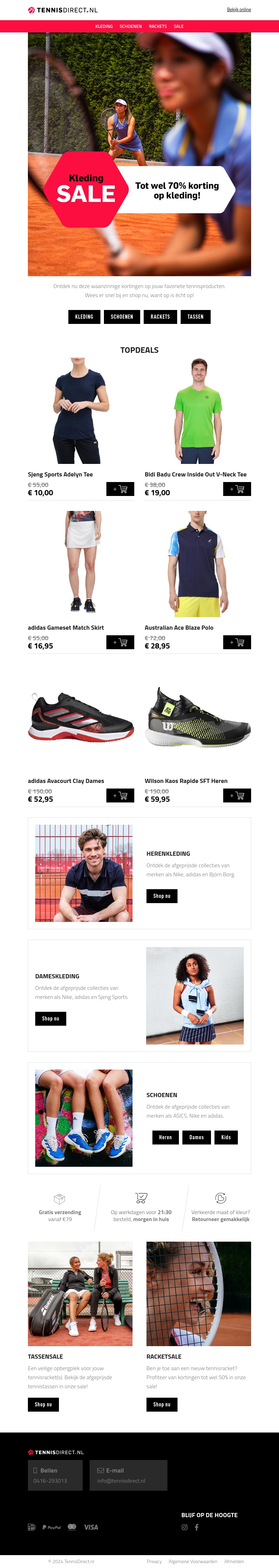Tap the black KLEDING button
This screenshot has width=279, height=1568.
click(84, 317)
